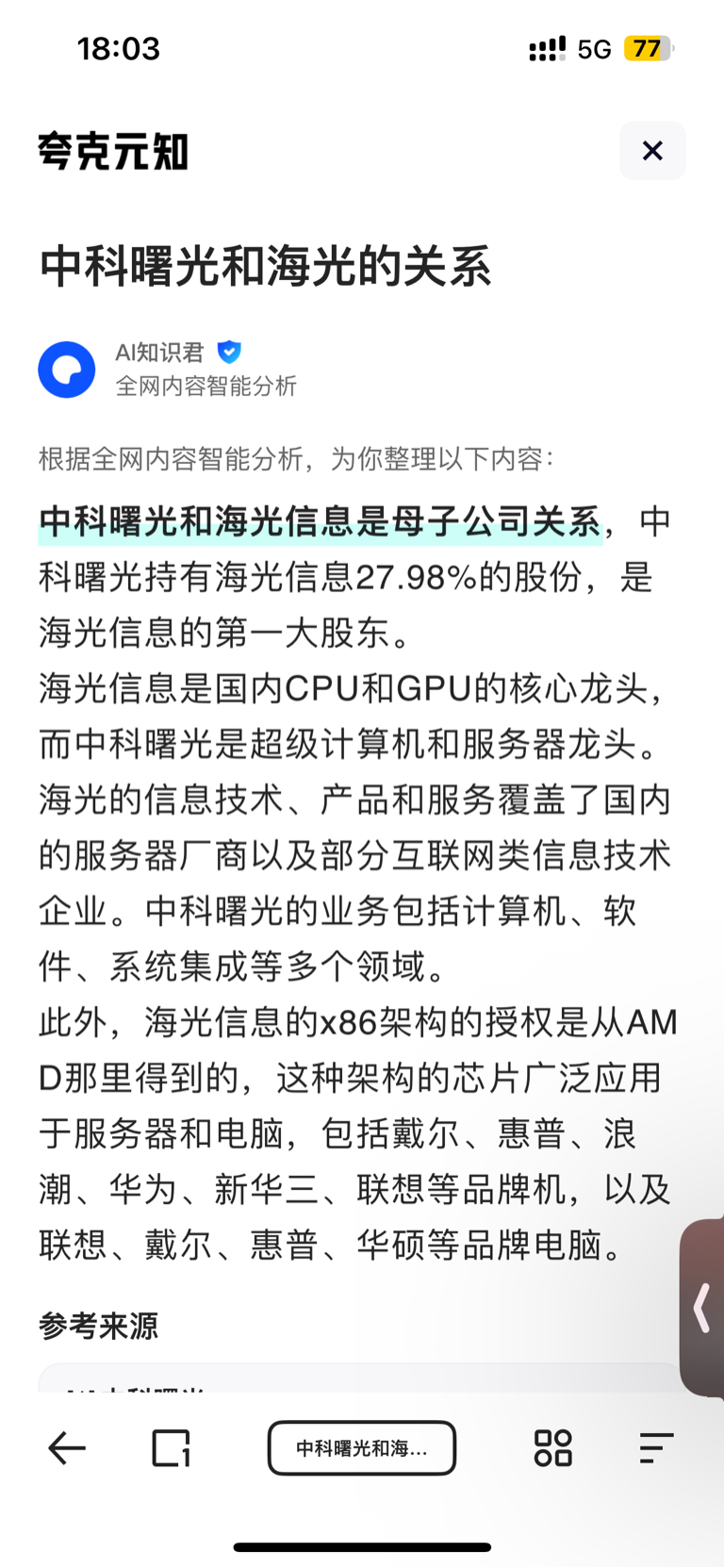
Task: Tap the back arrow in the bottom toolbar
Action: (66, 1447)
